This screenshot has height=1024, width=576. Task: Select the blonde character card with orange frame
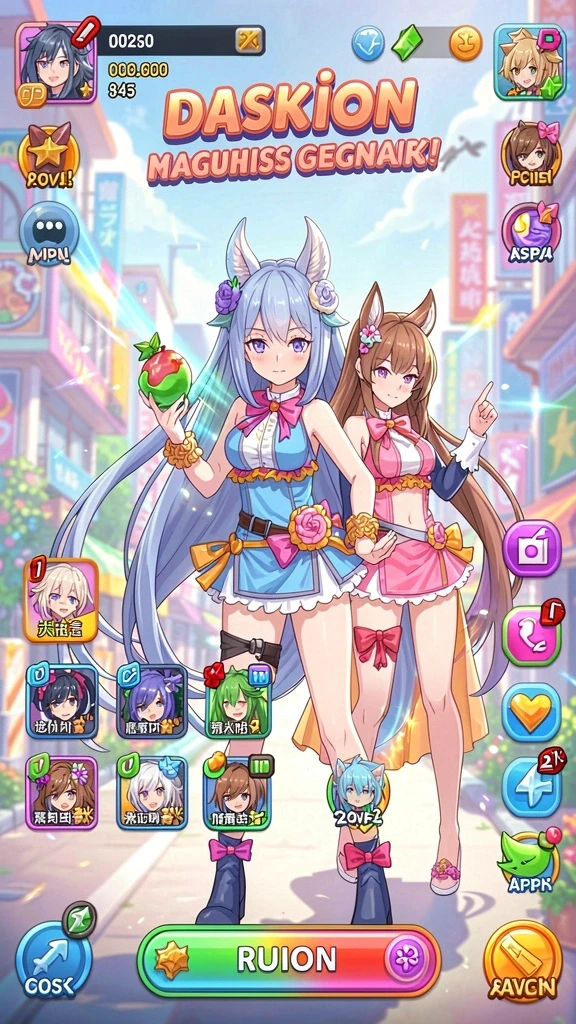(61, 601)
